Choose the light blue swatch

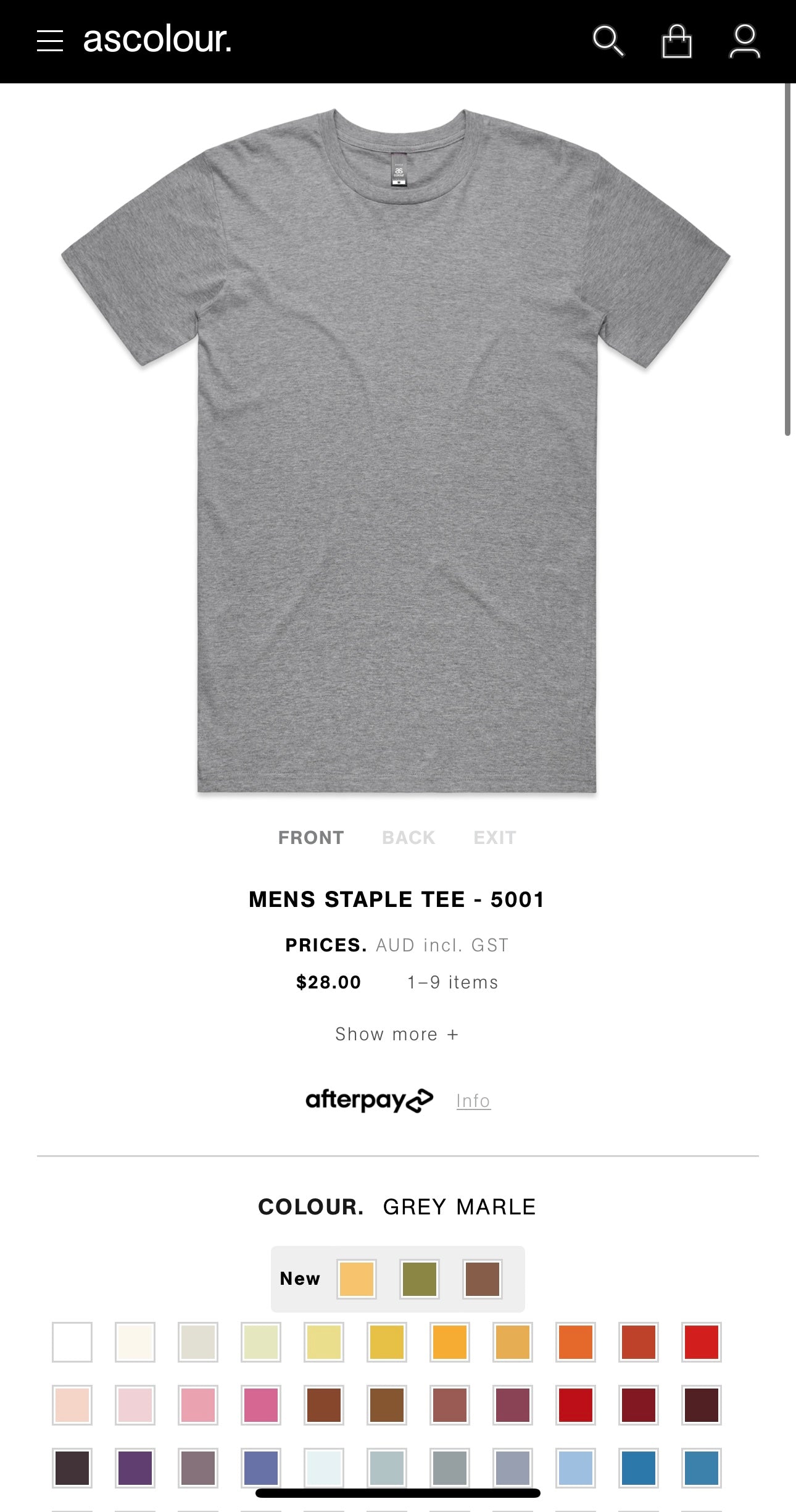(x=576, y=1468)
